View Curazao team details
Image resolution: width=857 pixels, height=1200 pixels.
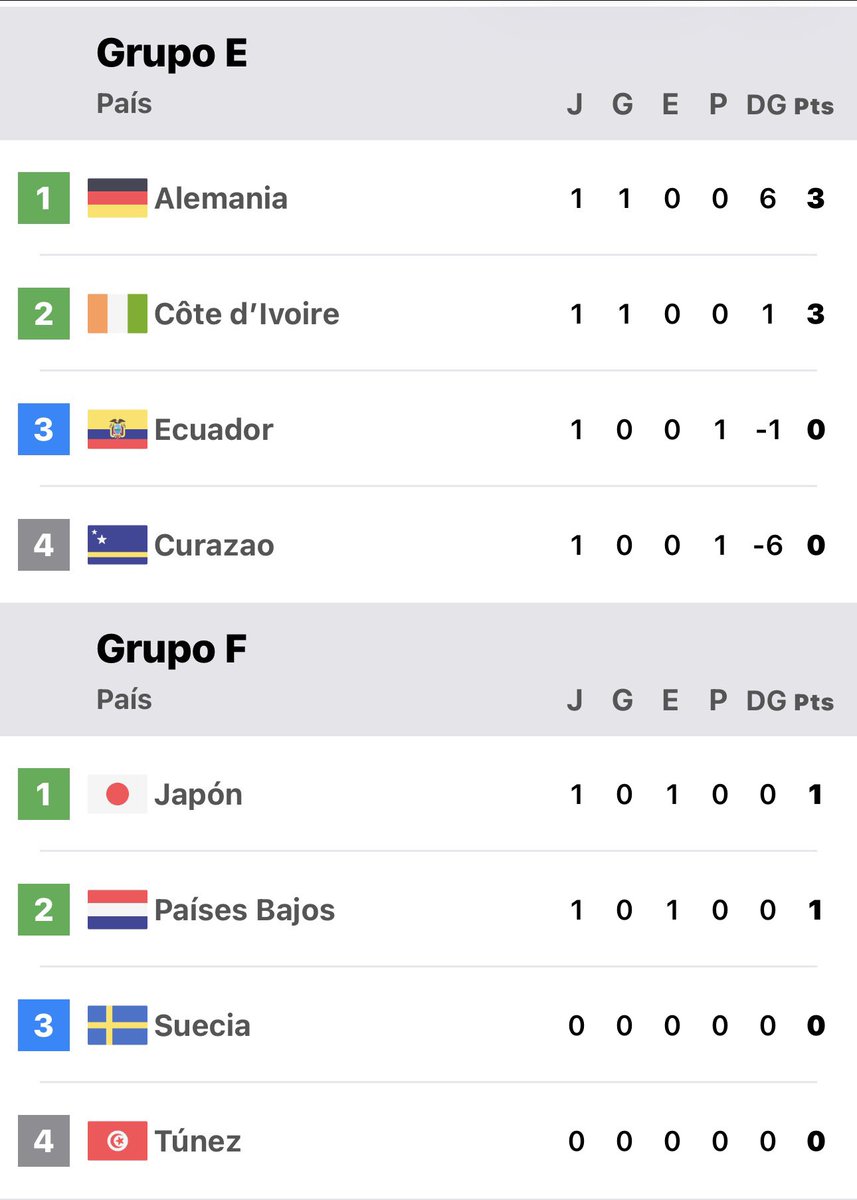click(428, 545)
